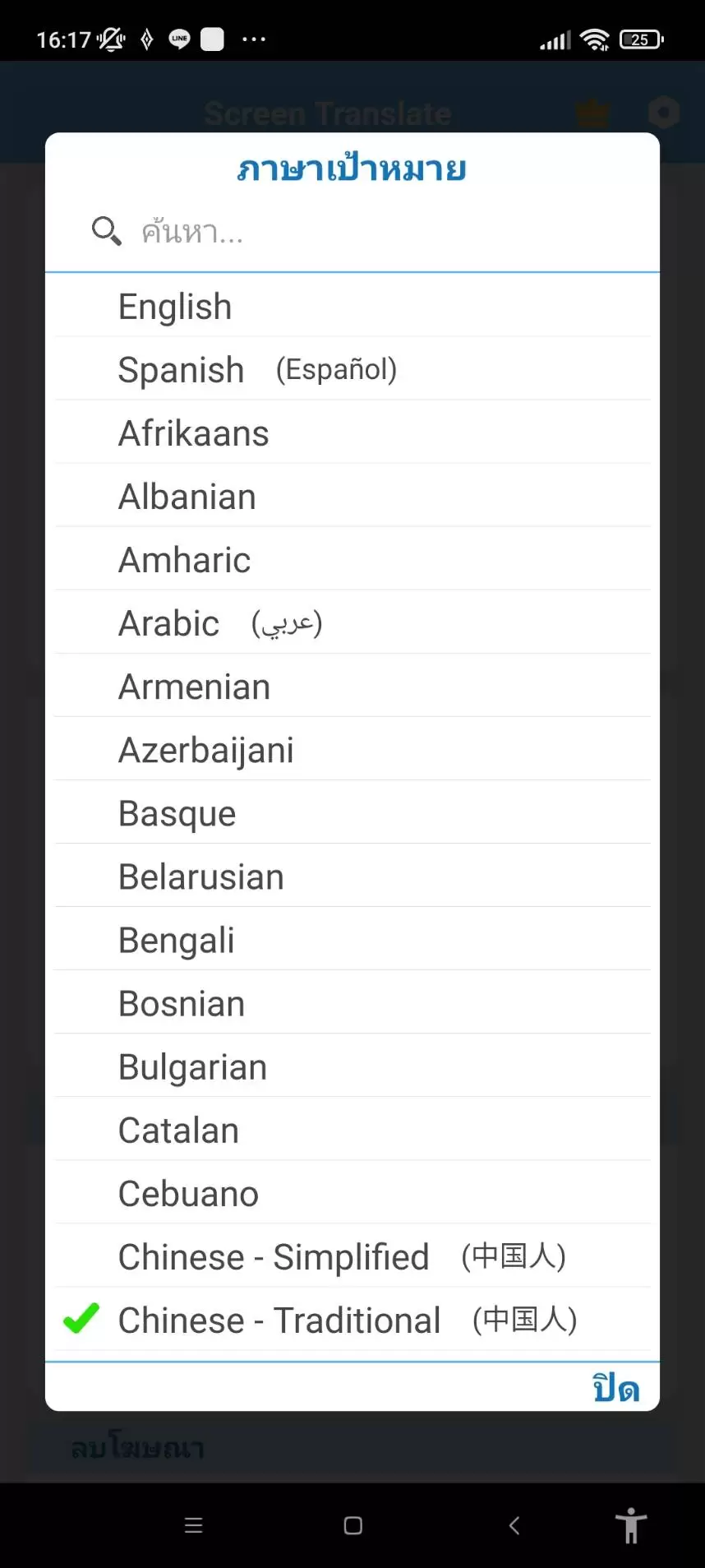Select Amharic language
The height and width of the screenshot is (1568, 705).
click(x=352, y=559)
